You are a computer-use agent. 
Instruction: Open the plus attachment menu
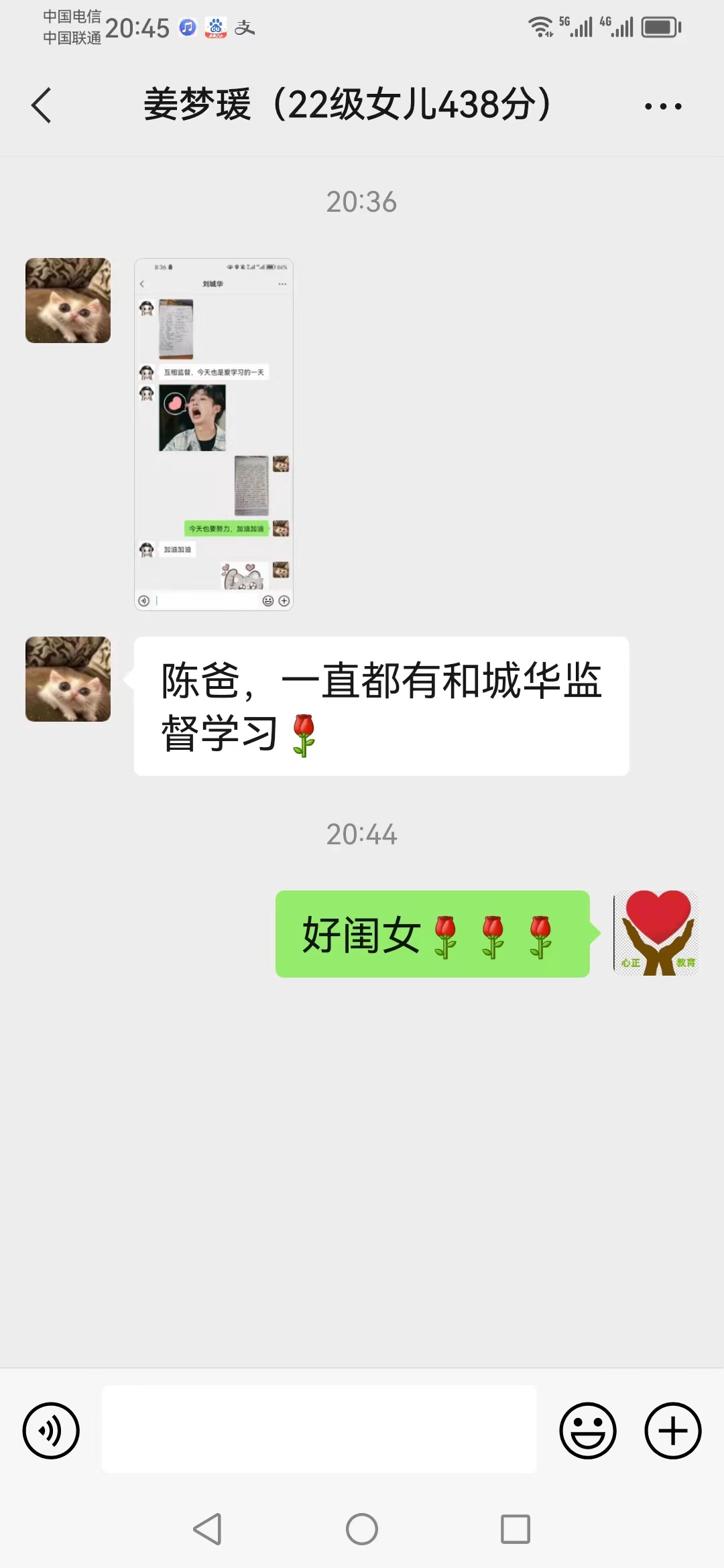click(672, 1430)
